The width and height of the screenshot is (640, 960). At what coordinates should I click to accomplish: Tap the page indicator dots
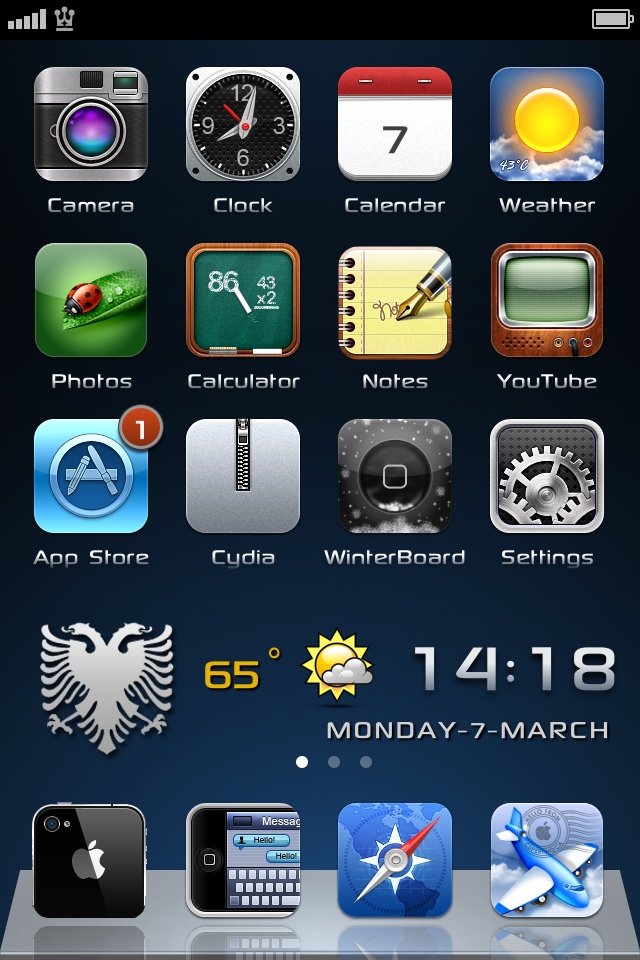pyautogui.click(x=334, y=762)
